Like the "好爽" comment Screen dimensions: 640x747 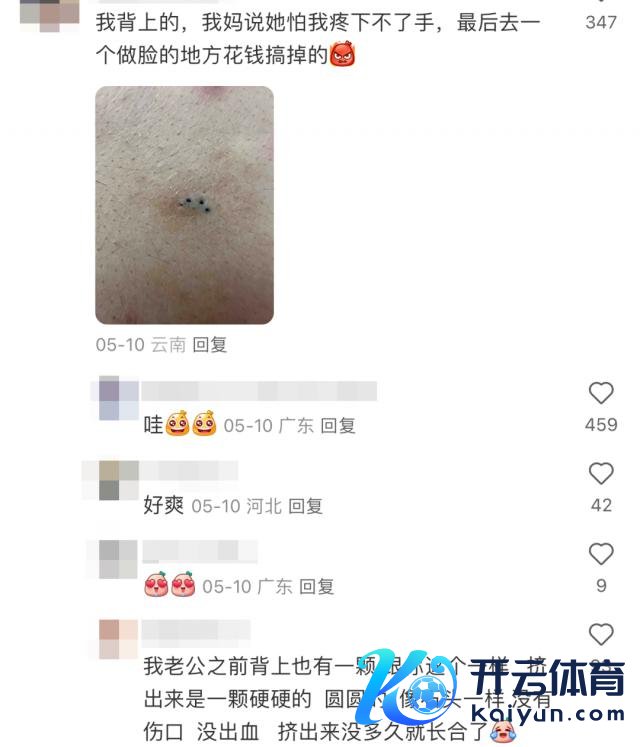tap(600, 474)
